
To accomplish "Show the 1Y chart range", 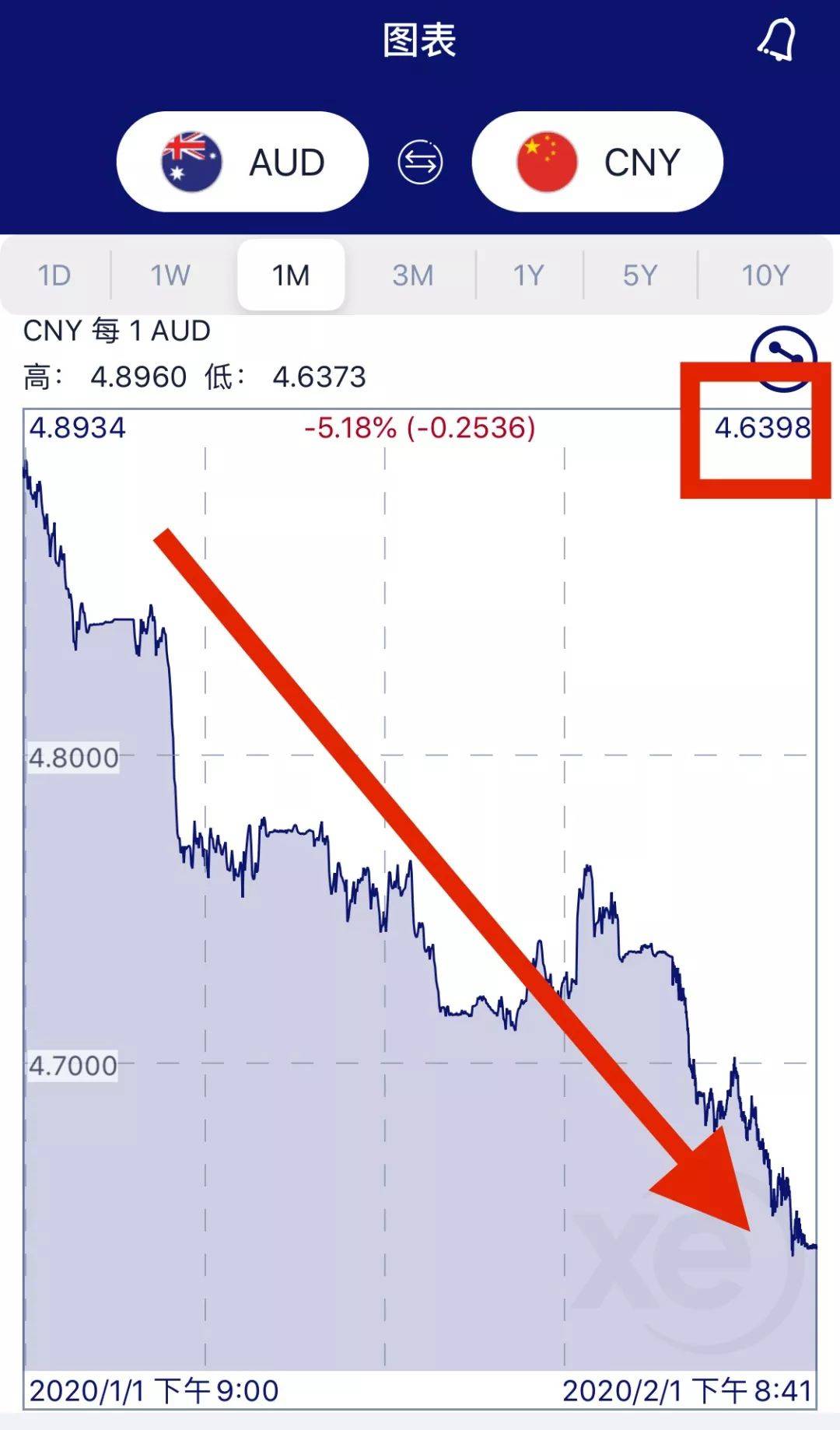I will point(529,275).
